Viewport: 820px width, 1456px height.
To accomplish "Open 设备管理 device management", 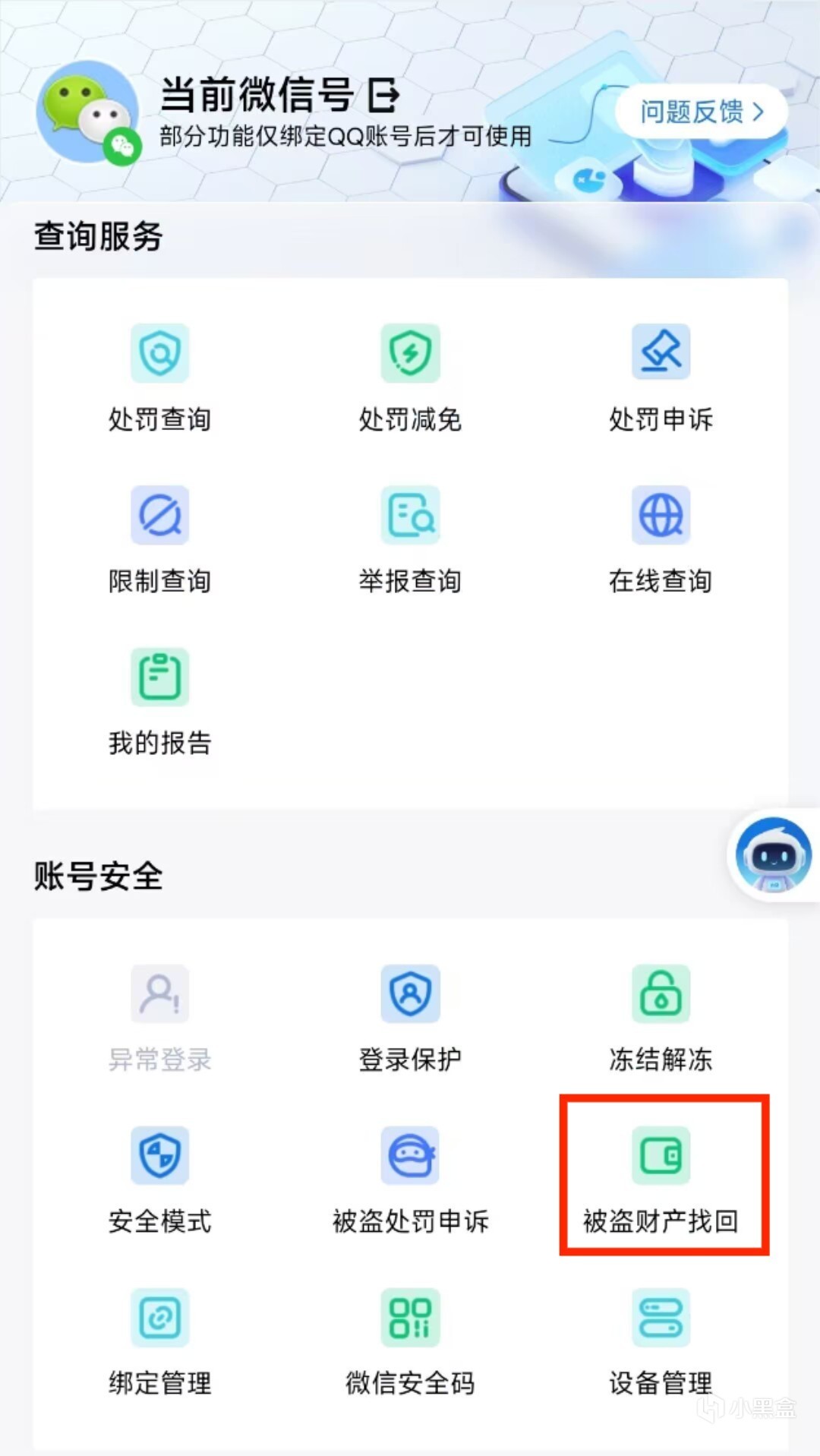I will click(x=661, y=1341).
